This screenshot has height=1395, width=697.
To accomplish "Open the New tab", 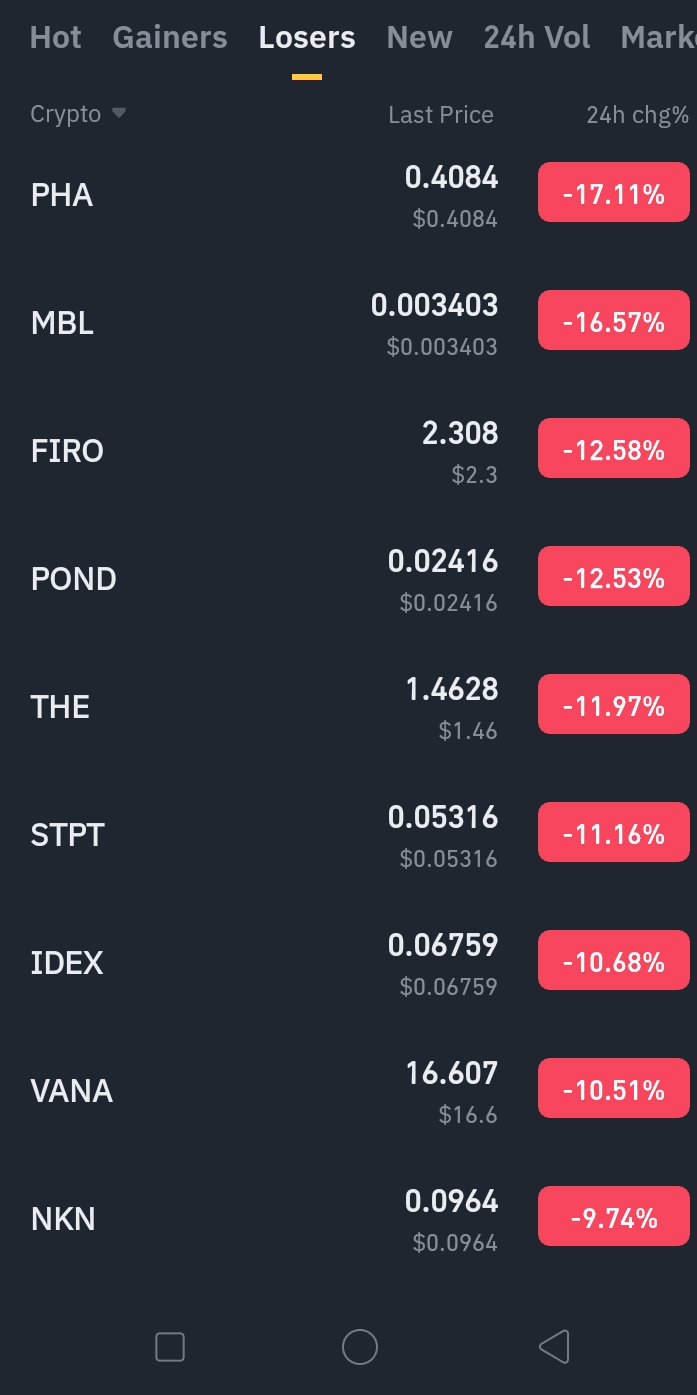I will 419,38.
